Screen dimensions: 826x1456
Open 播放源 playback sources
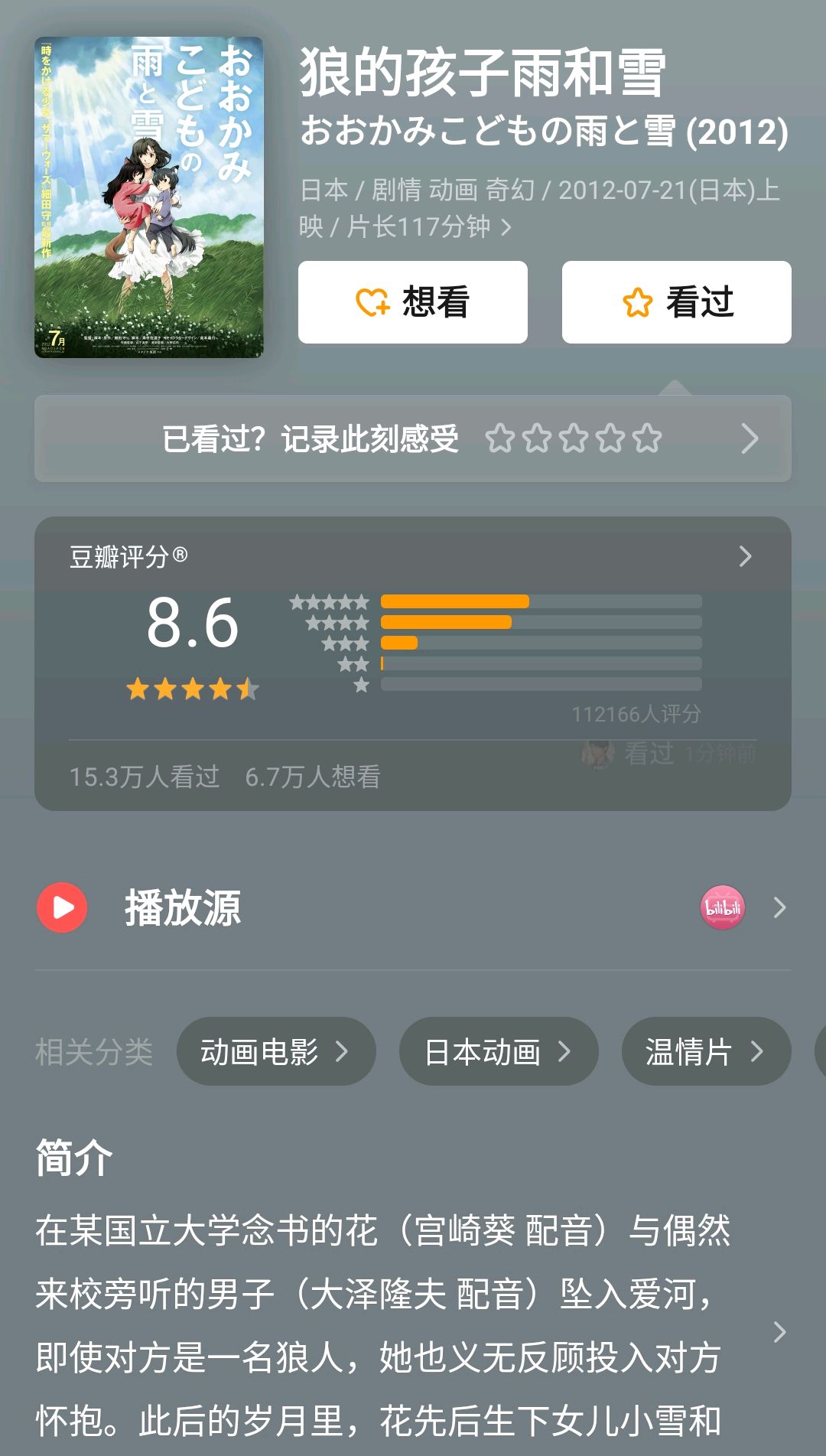[413, 908]
